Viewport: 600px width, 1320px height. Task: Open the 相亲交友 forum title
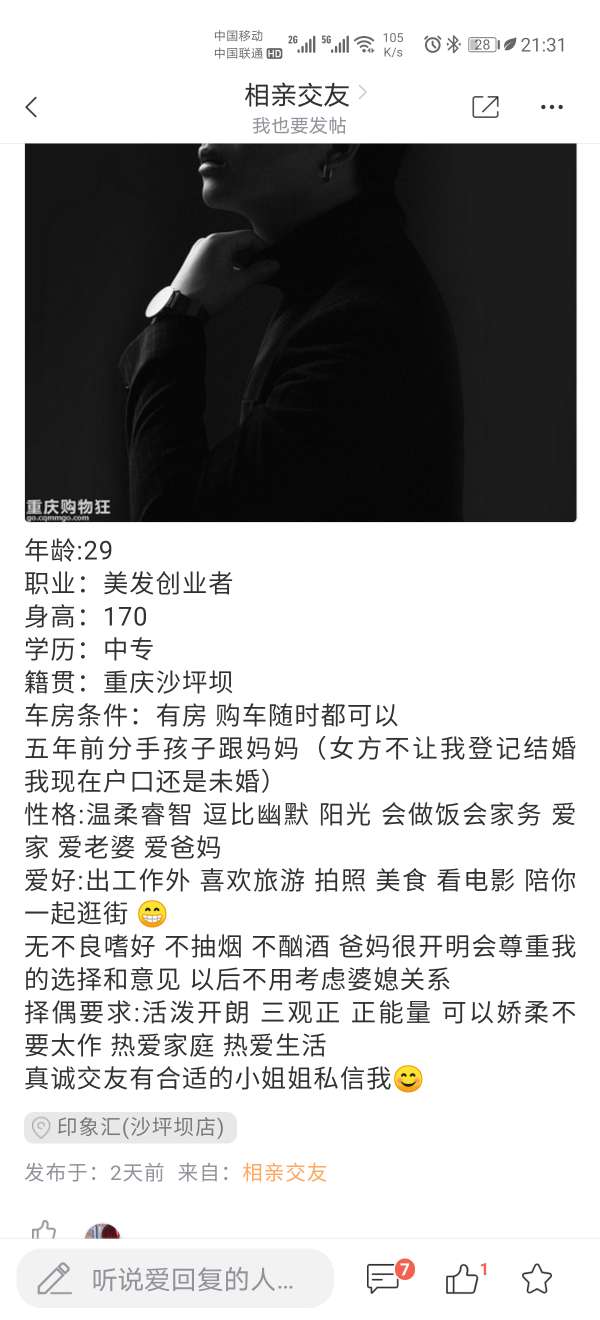[x=298, y=95]
